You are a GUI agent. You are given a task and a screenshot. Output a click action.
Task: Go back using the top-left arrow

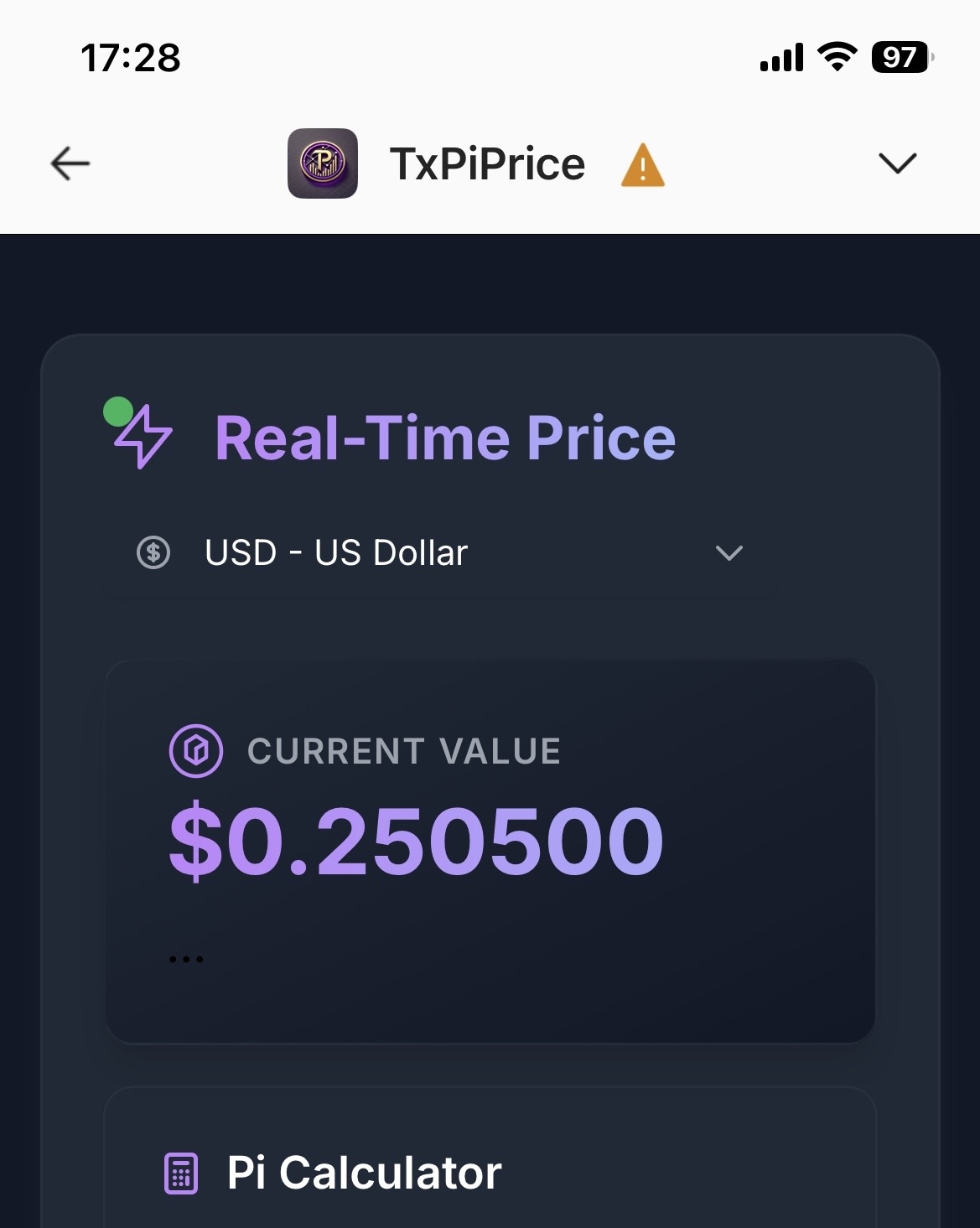click(x=70, y=163)
